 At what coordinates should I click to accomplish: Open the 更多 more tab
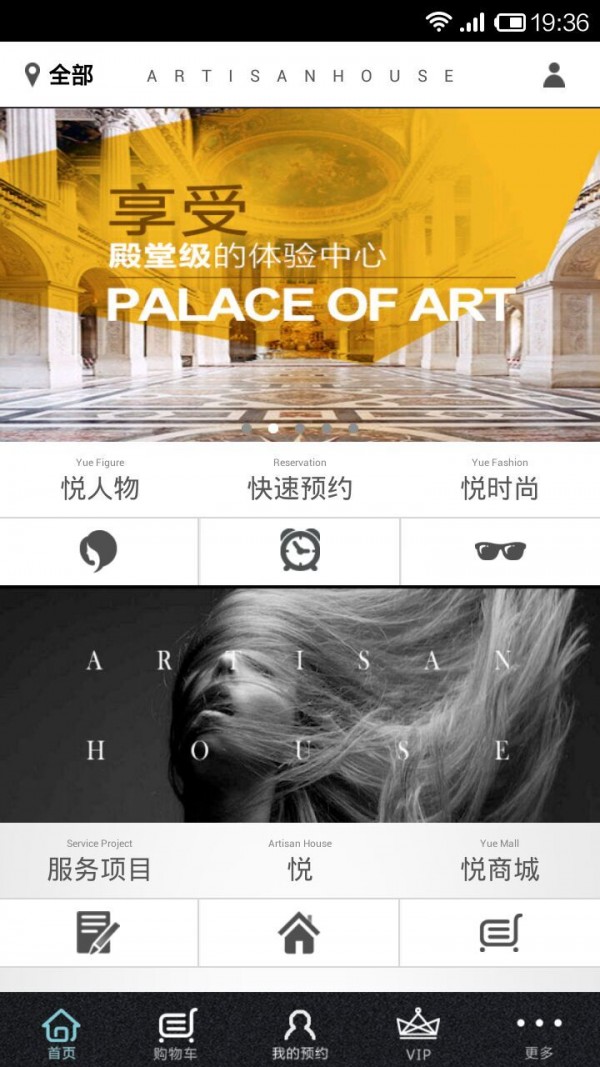coord(539,1033)
